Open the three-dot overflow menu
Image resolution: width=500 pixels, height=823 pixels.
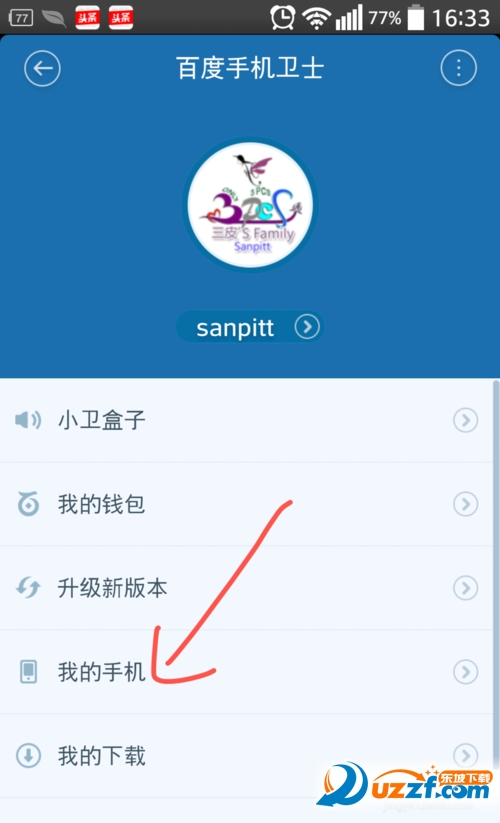[x=459, y=68]
